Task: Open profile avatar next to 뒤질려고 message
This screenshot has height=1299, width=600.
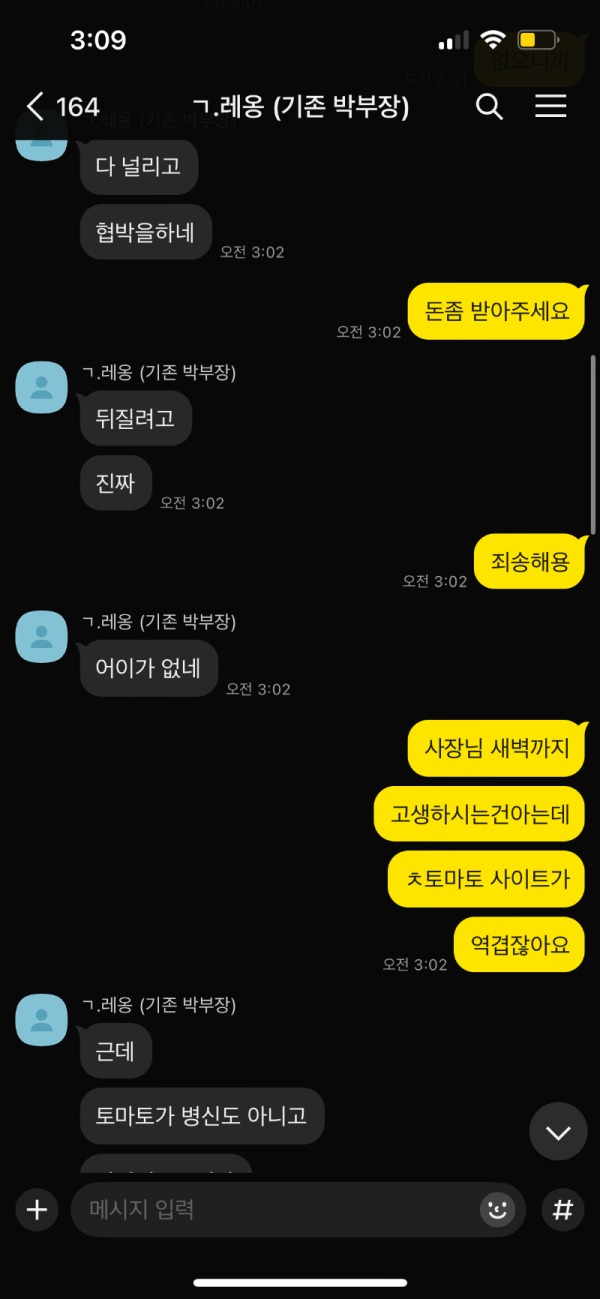Action: [x=42, y=387]
